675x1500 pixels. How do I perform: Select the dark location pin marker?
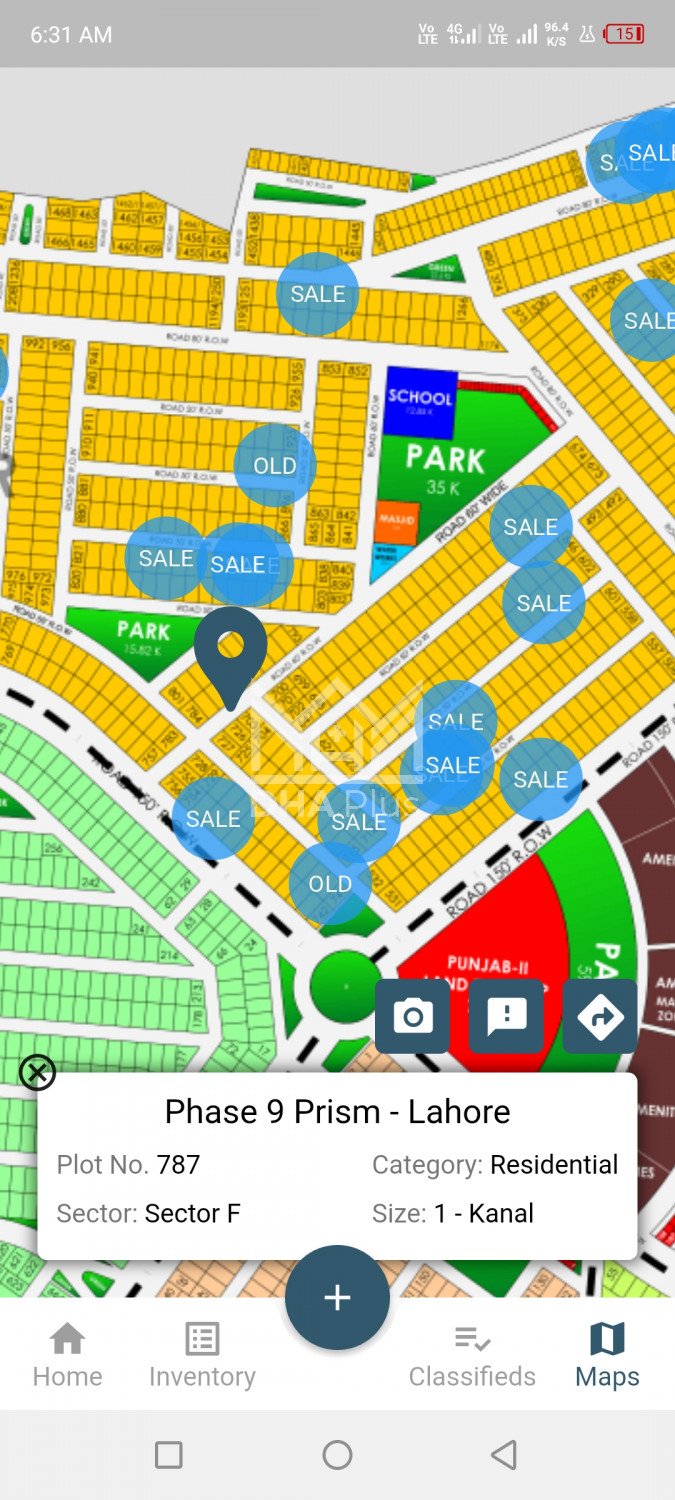coord(231,650)
